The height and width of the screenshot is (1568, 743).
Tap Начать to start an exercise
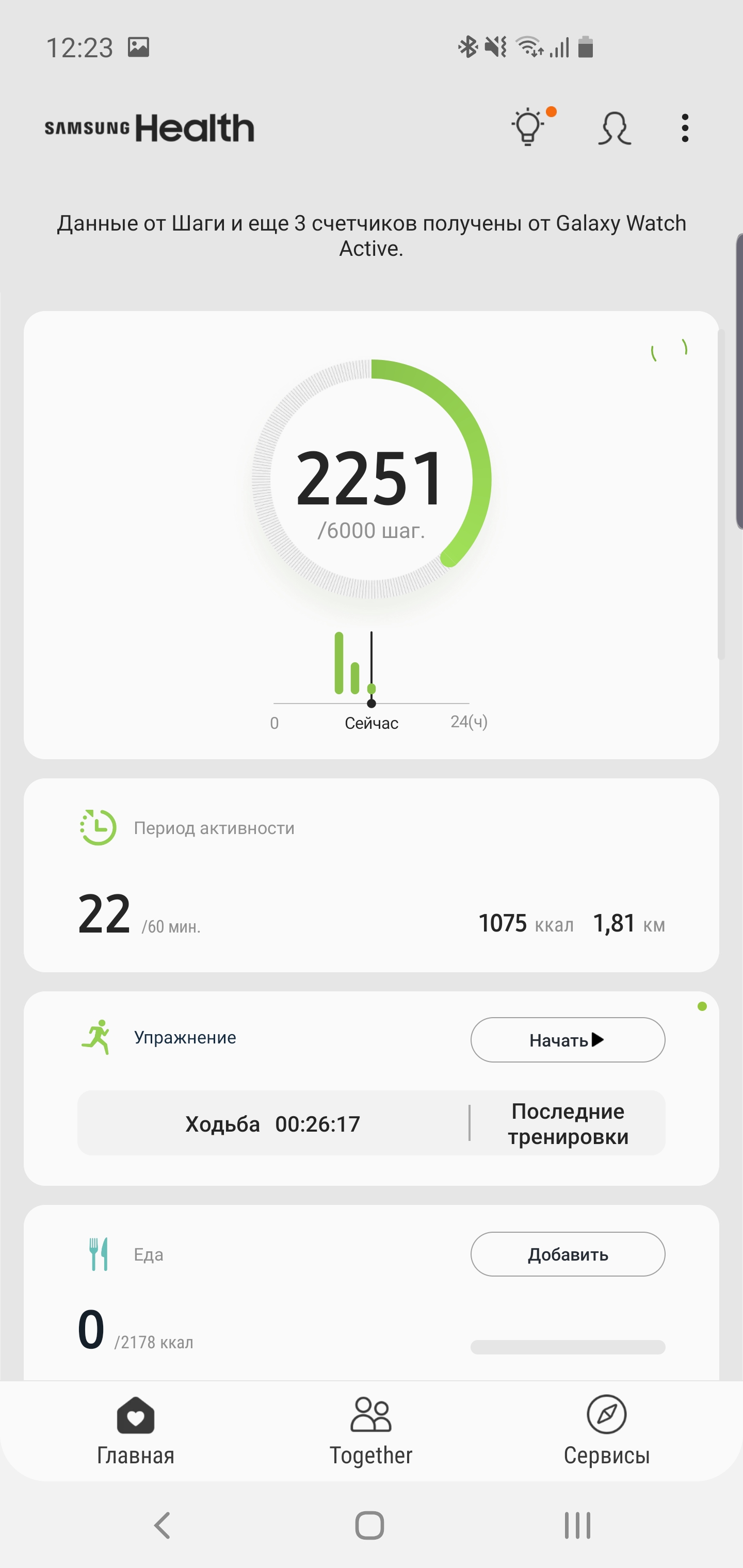567,1040
